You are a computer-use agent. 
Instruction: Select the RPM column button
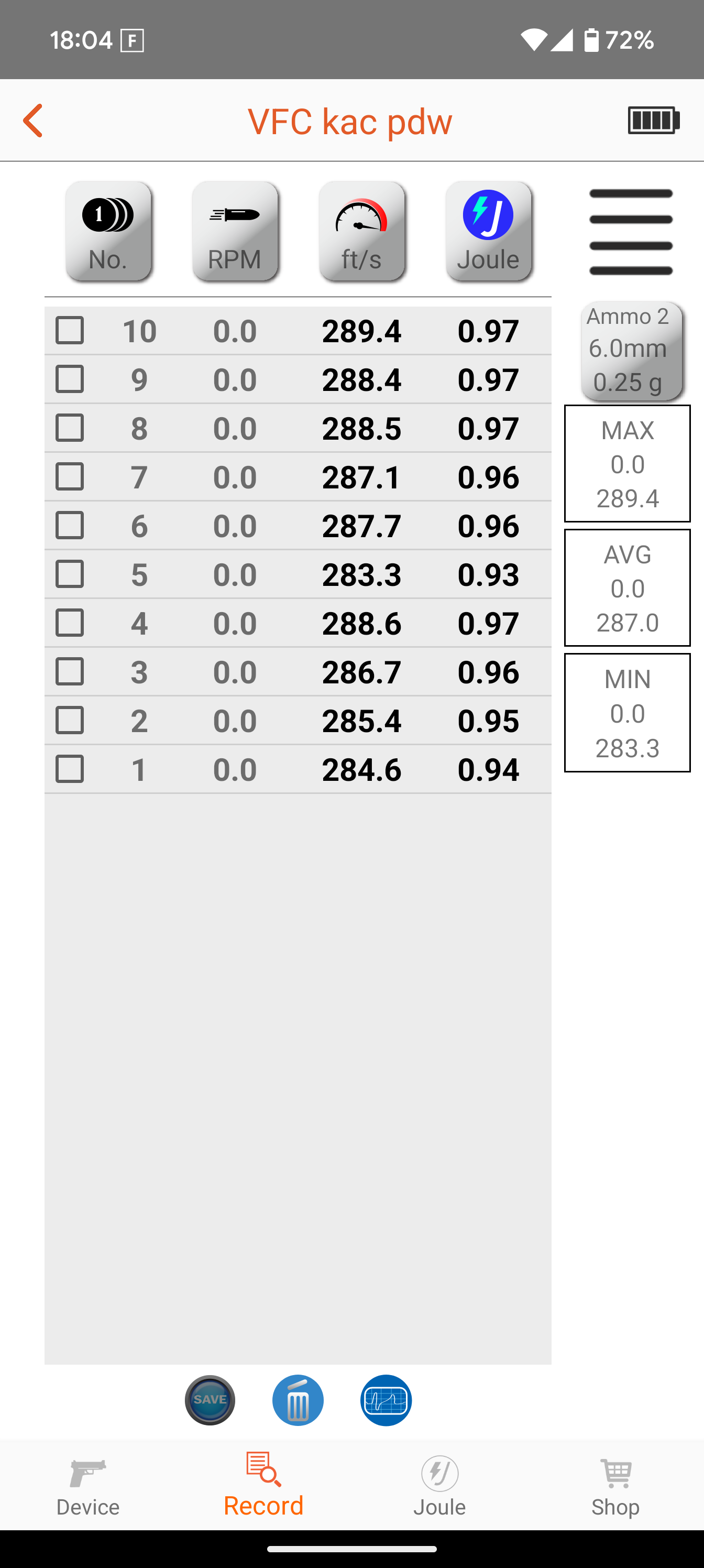[x=235, y=231]
